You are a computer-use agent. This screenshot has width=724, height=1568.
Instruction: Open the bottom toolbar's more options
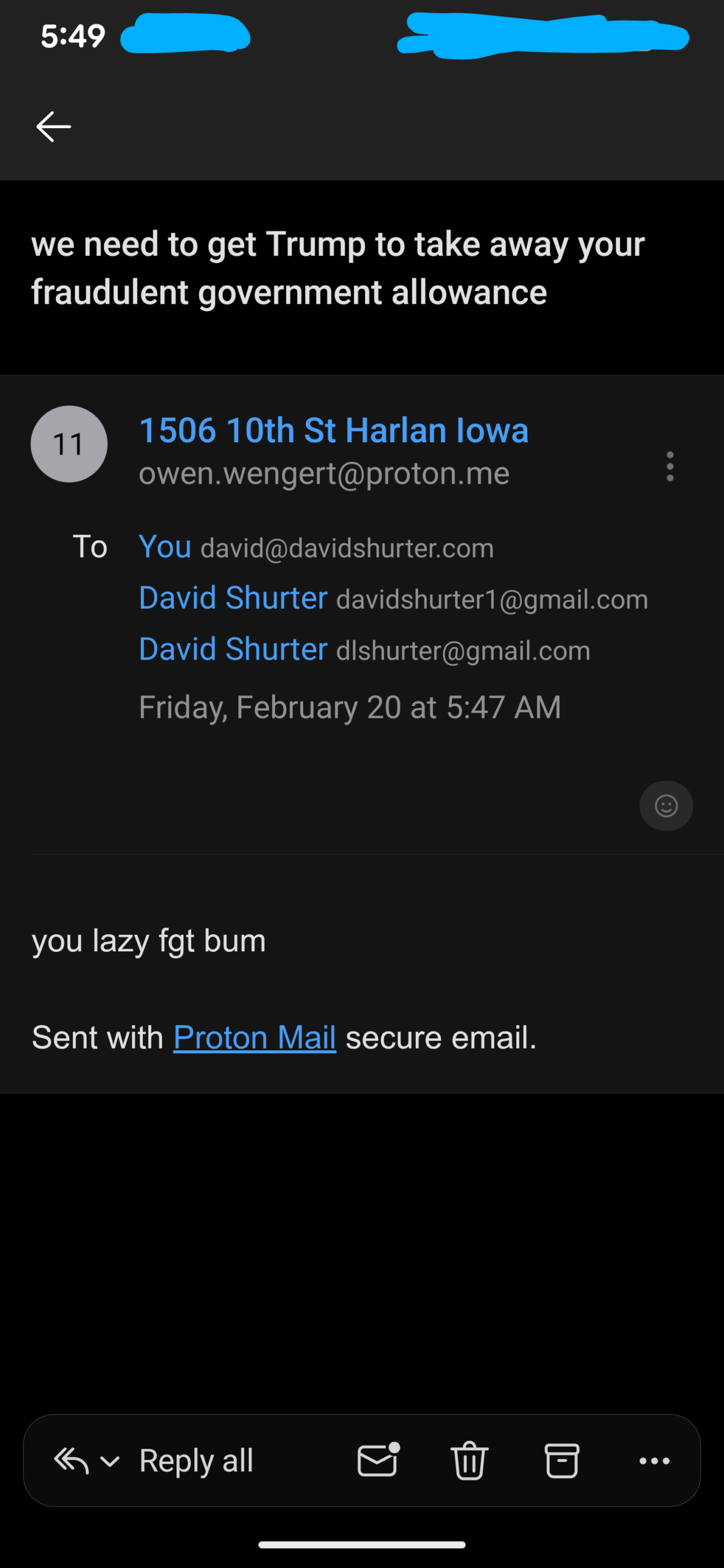point(654,1461)
